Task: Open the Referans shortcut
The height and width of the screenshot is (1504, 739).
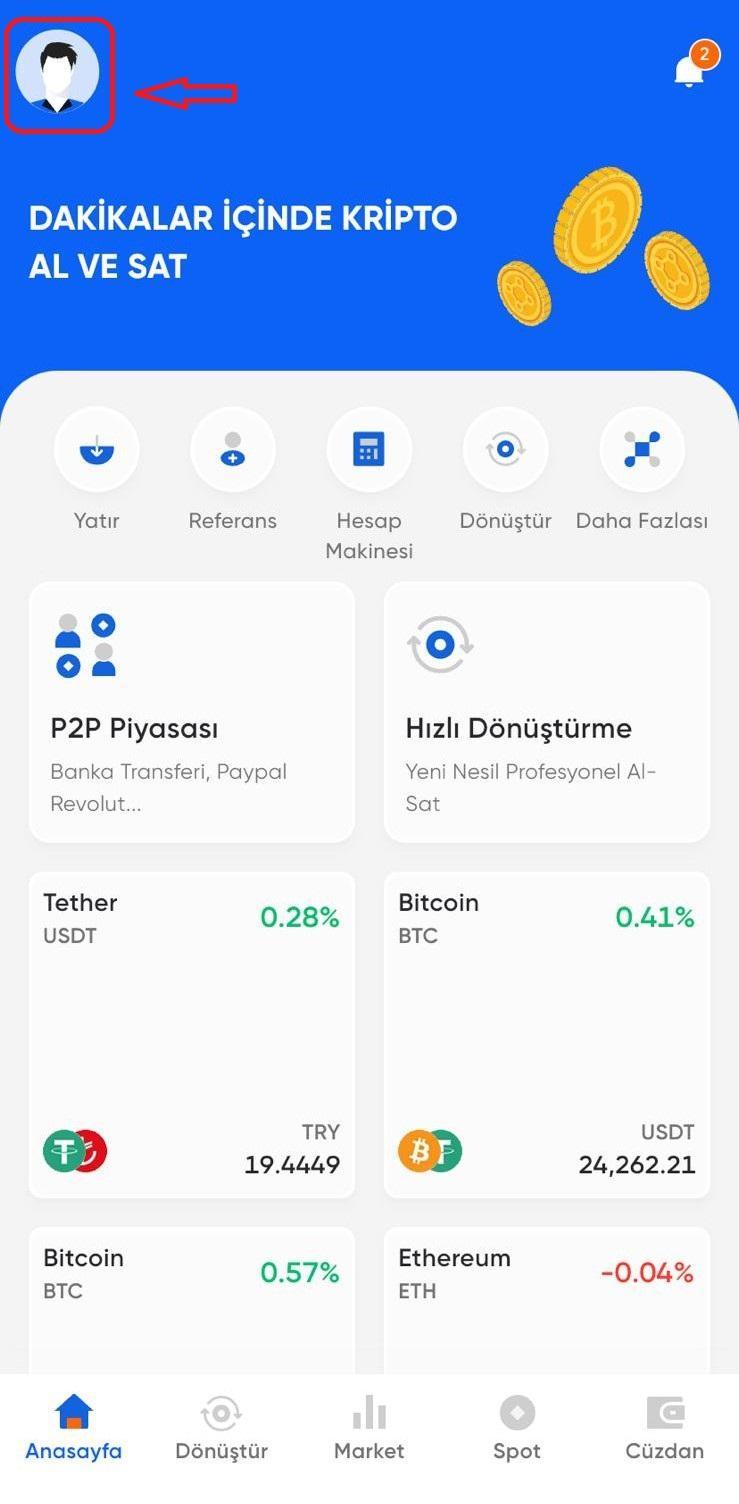Action: pyautogui.click(x=232, y=451)
